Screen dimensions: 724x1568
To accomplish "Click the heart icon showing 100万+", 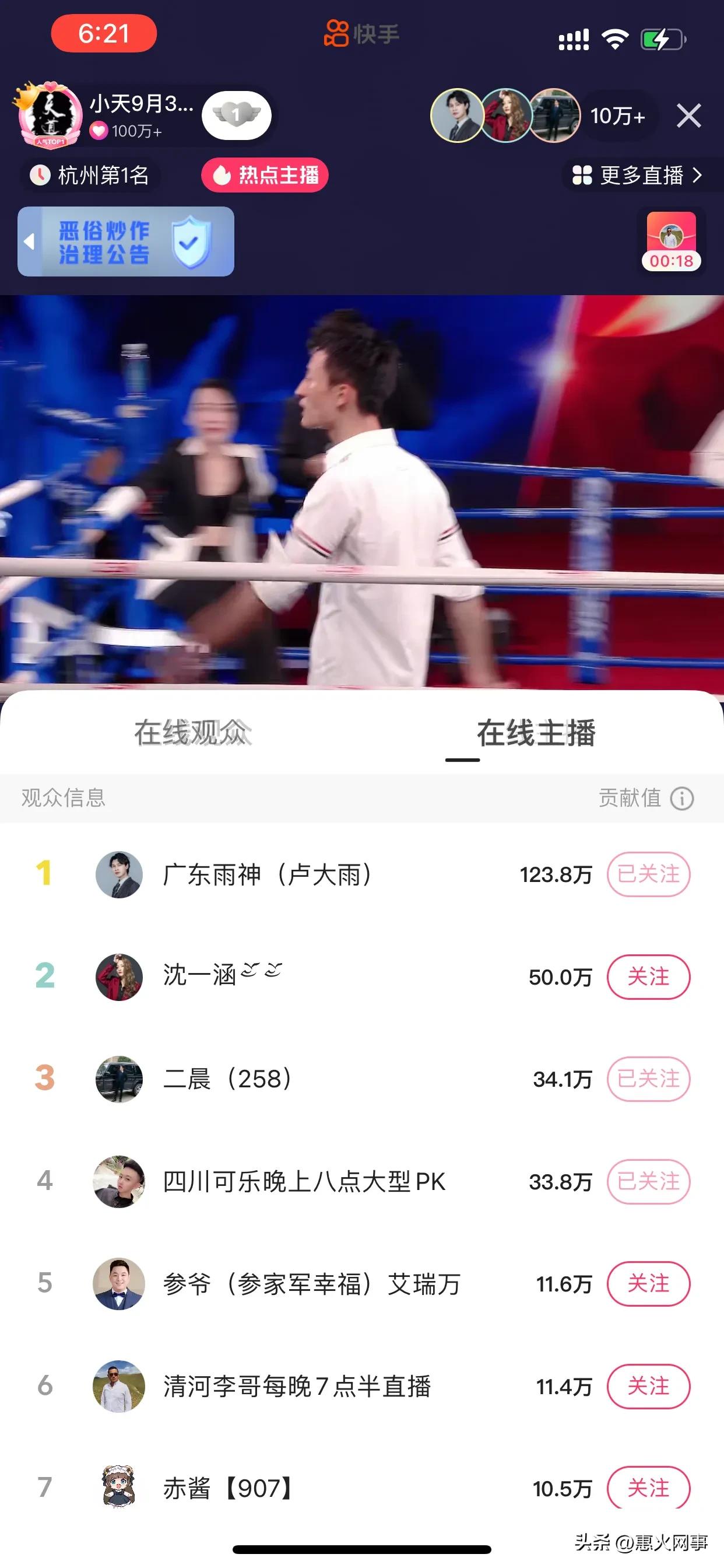I will click(x=100, y=128).
